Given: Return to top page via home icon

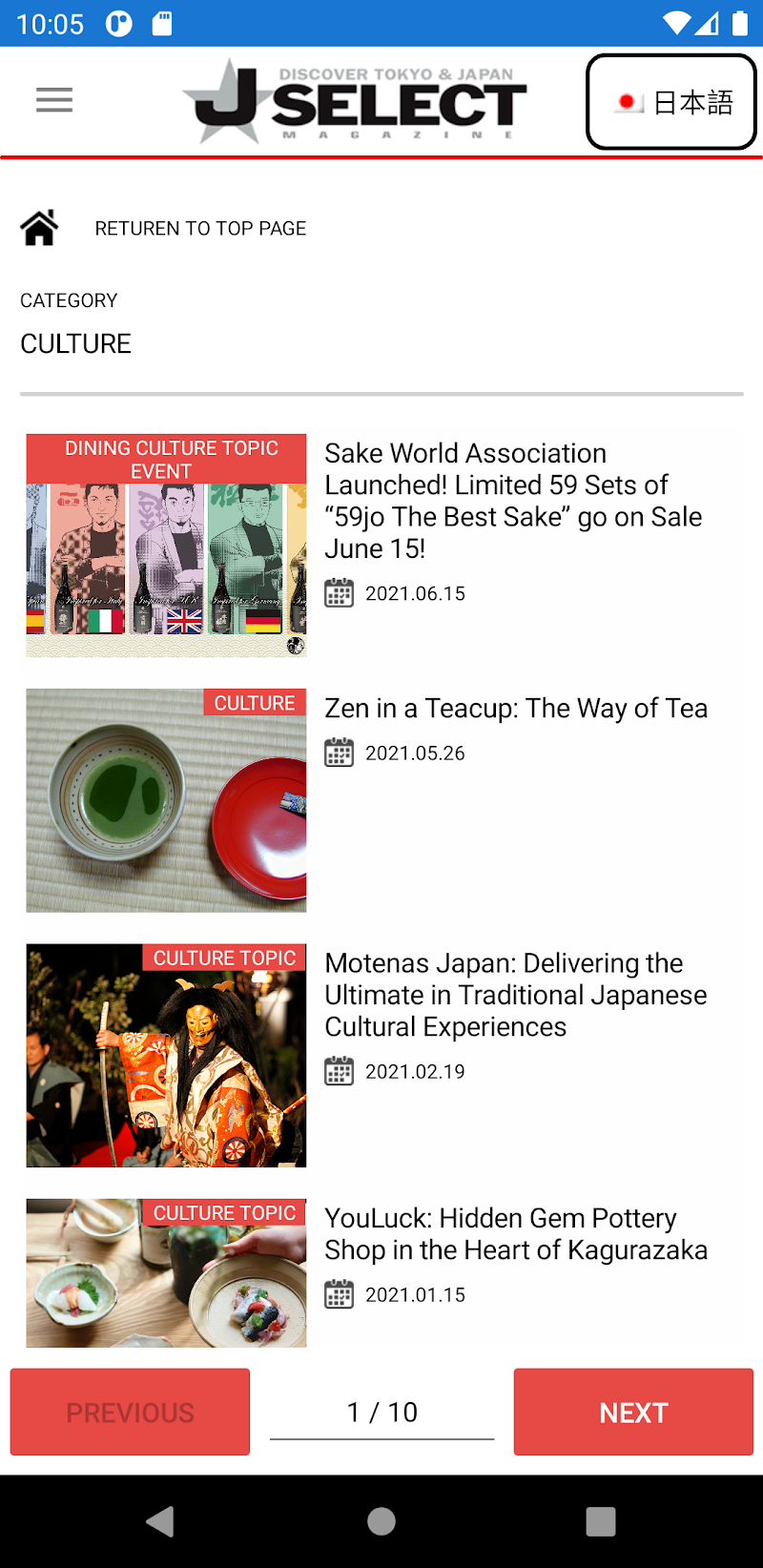Looking at the screenshot, I should click(40, 228).
